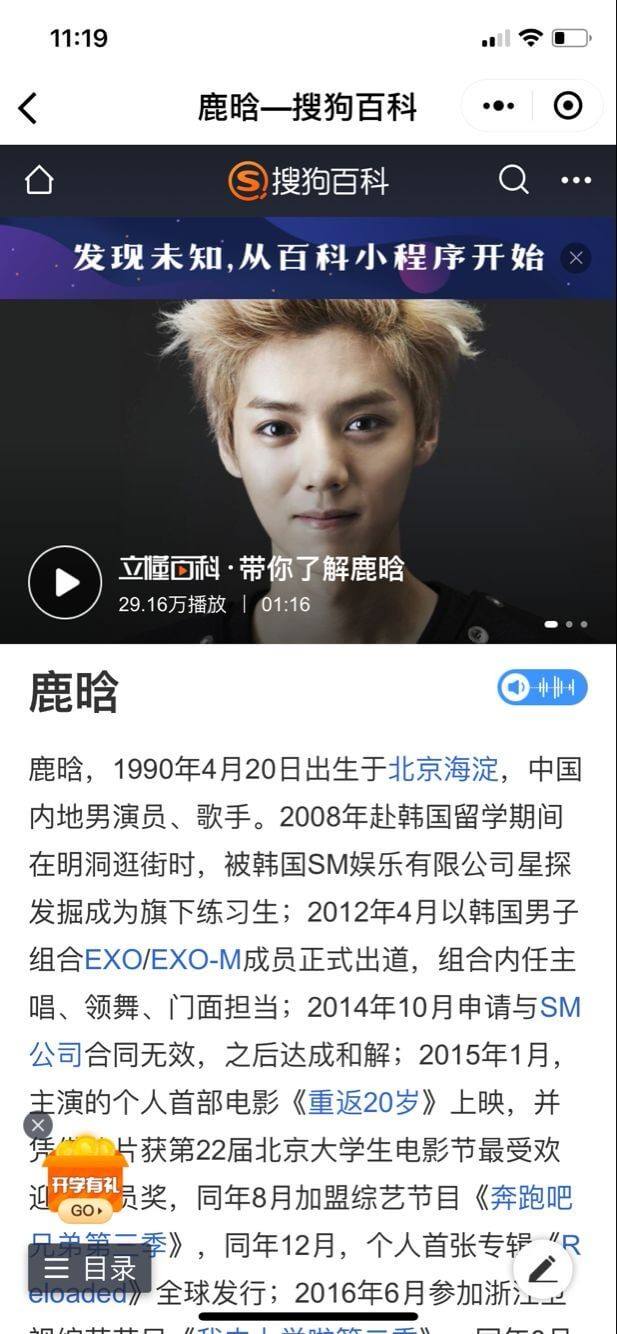
Task: Open the 目录 table of contents
Action: point(90,1269)
